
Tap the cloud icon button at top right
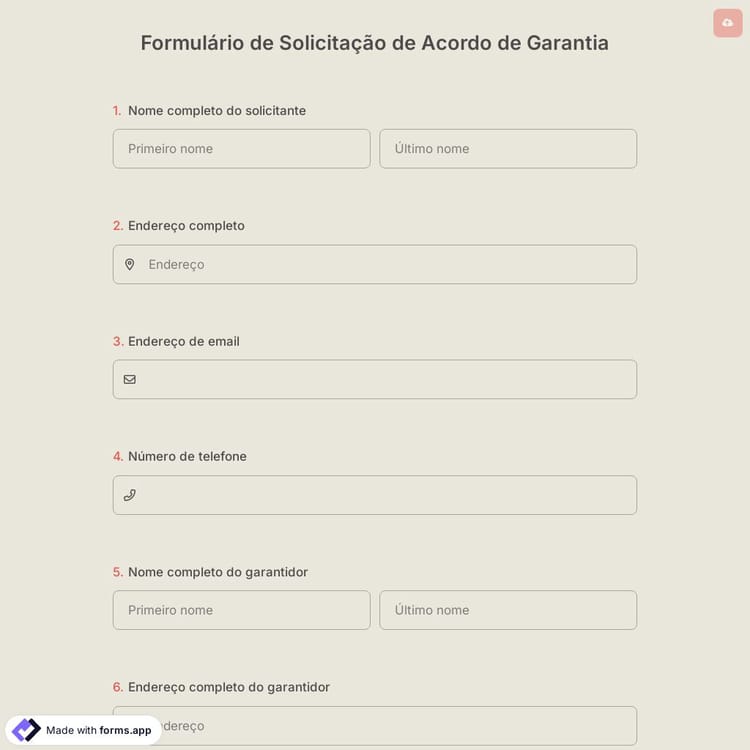(x=727, y=22)
